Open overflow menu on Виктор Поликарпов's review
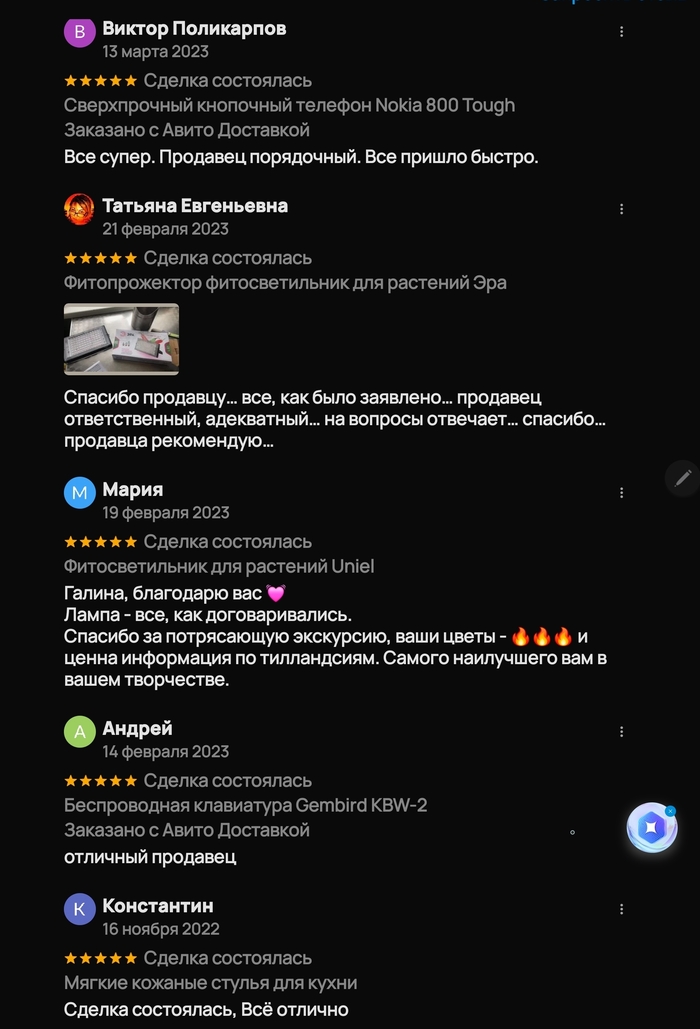The image size is (700, 1029). 621,32
